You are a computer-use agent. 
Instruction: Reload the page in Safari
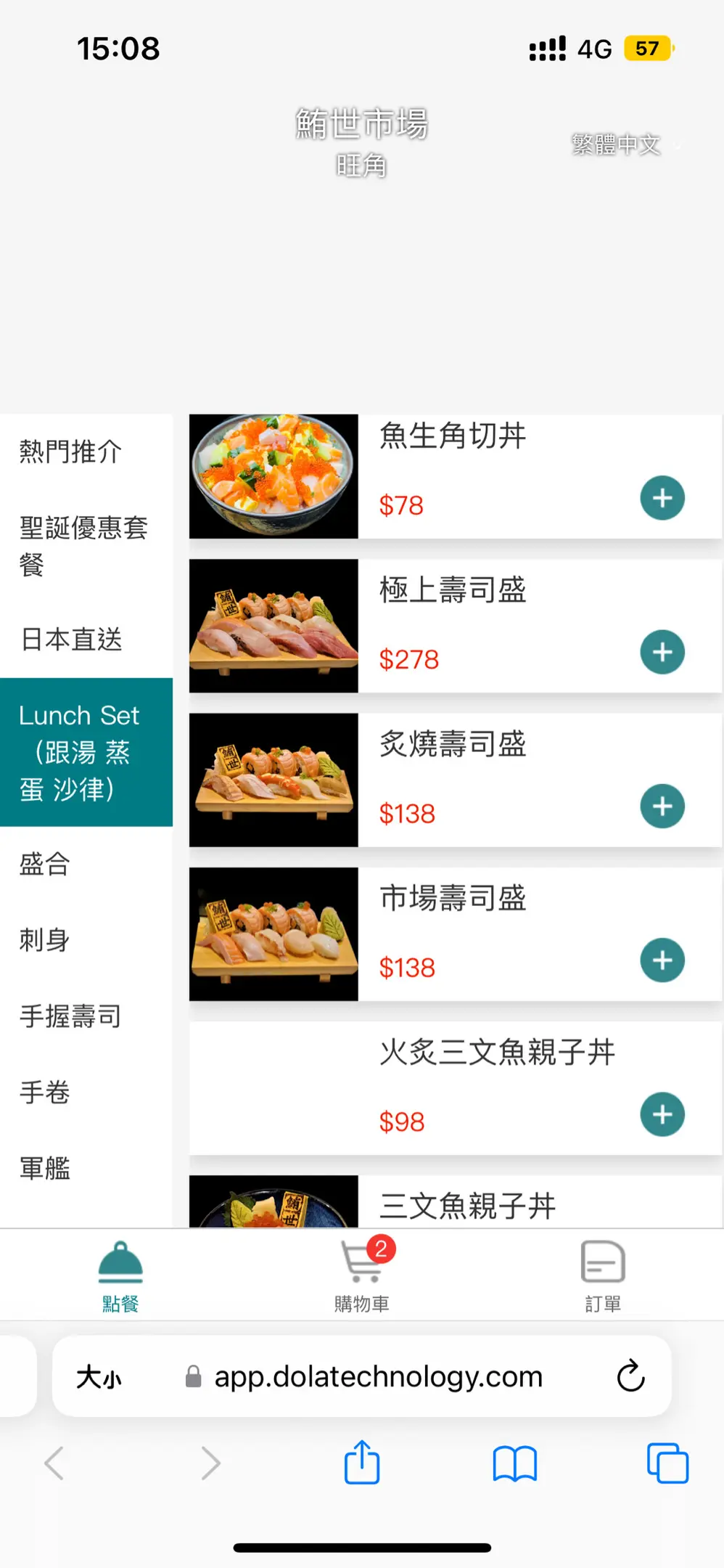tap(630, 1376)
